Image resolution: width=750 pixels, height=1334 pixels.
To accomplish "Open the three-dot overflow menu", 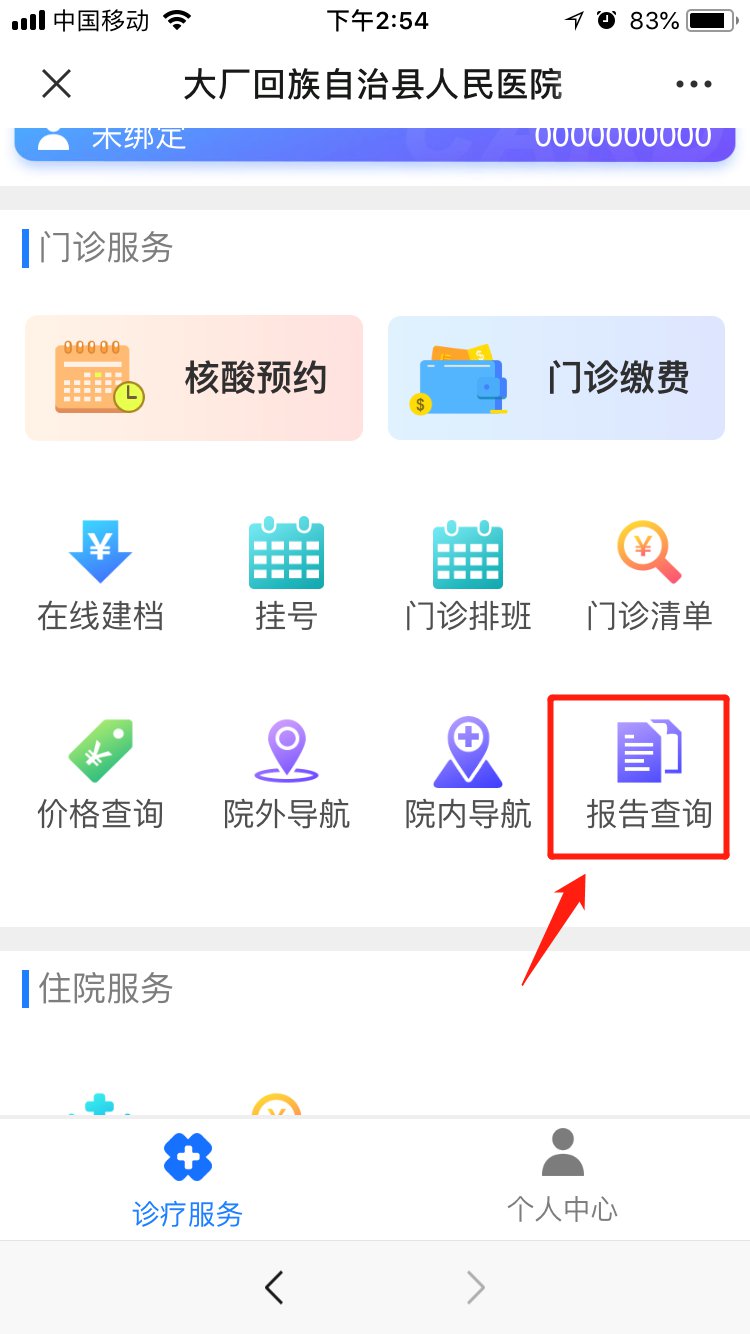I will [693, 84].
